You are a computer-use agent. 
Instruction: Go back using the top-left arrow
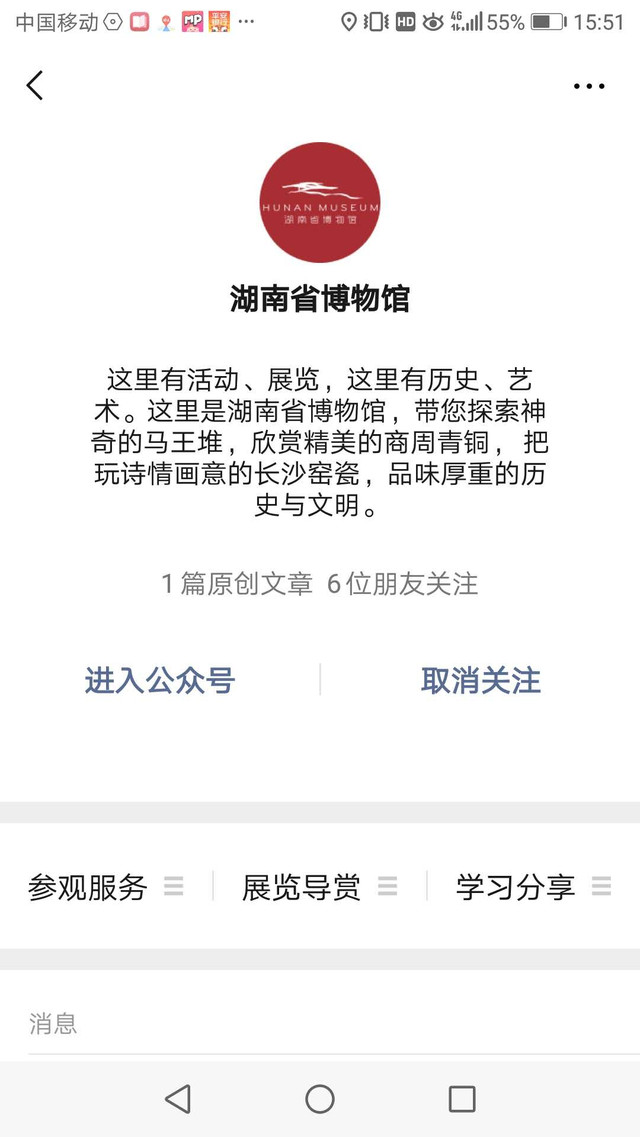pos(35,86)
